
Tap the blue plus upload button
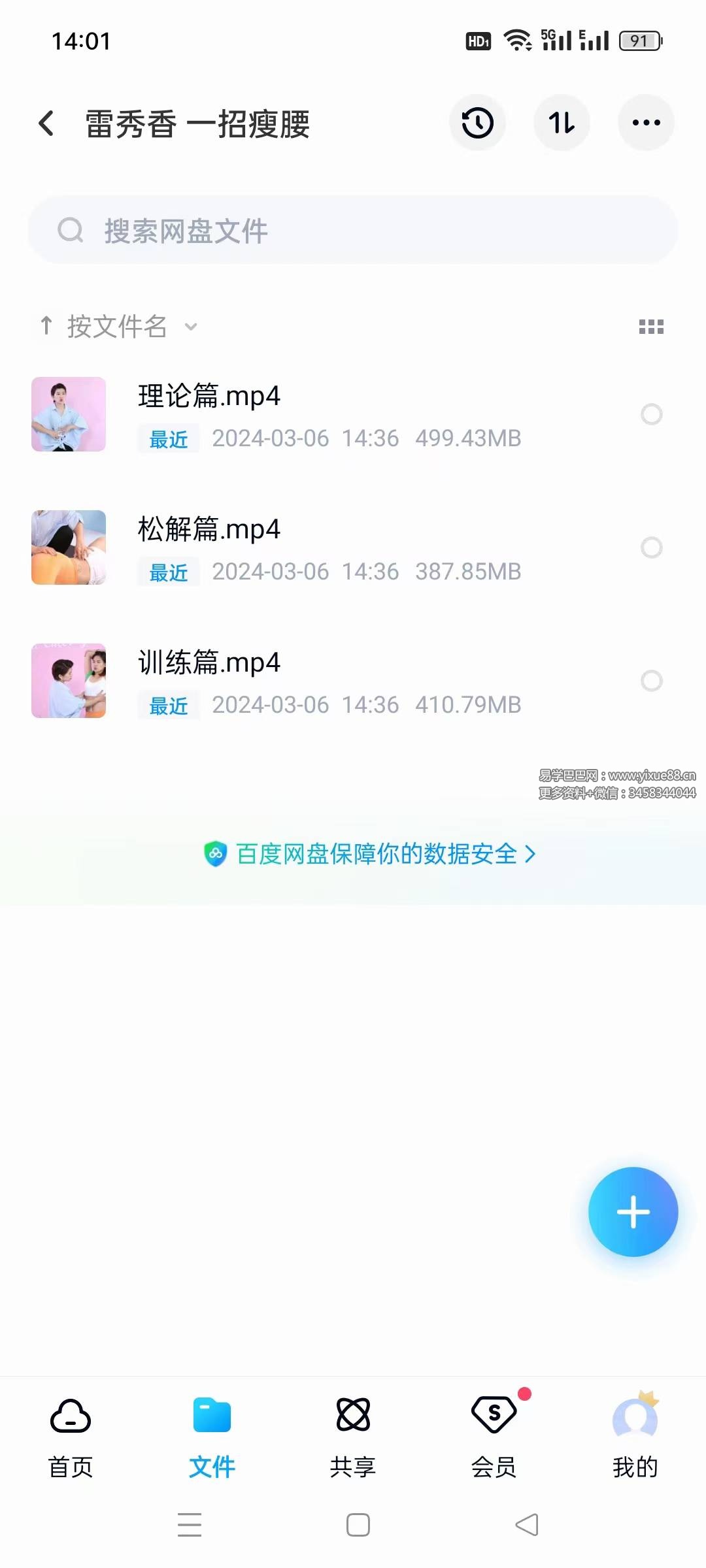click(x=633, y=1211)
